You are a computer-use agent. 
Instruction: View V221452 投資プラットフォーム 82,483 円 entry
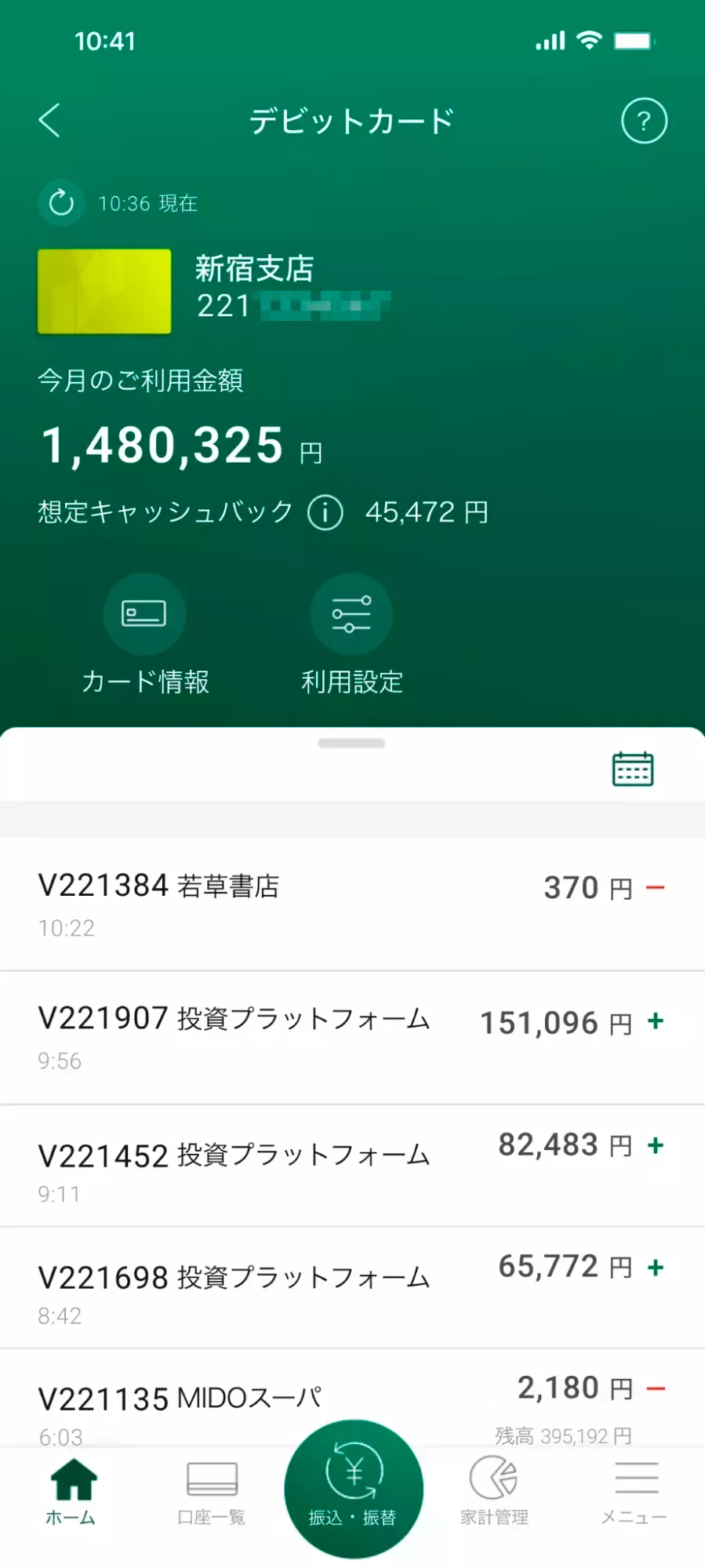tap(352, 1167)
